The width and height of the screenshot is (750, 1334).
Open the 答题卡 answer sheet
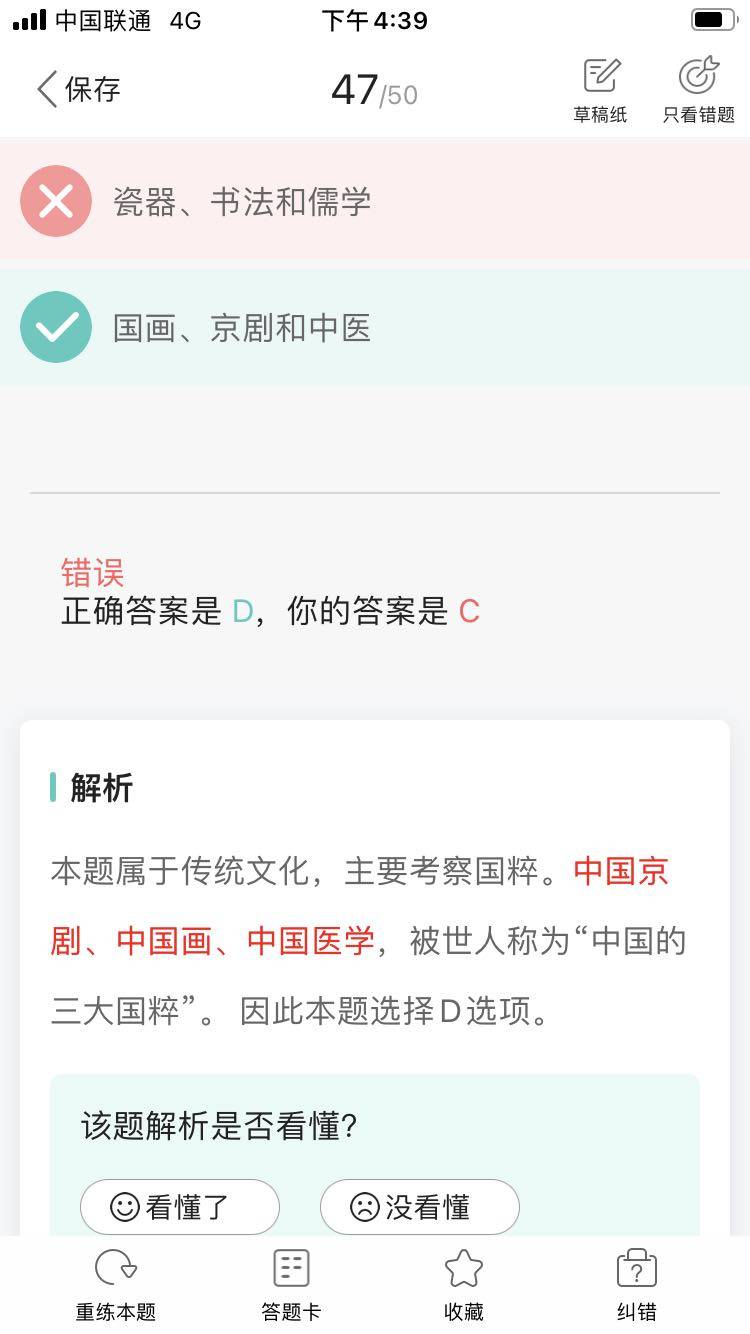(291, 1285)
